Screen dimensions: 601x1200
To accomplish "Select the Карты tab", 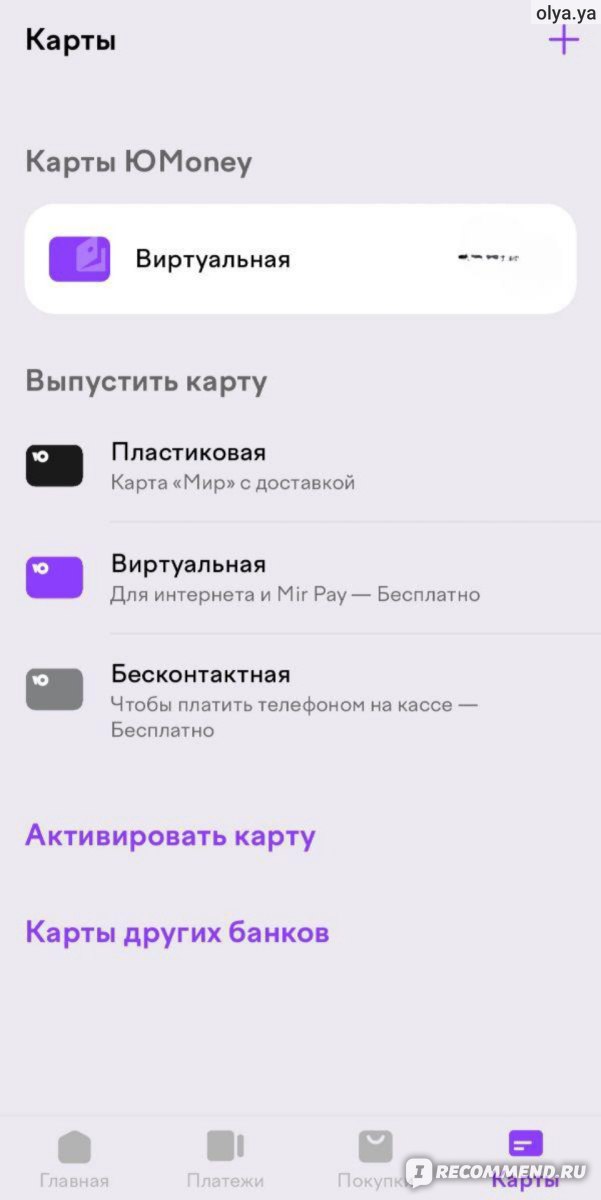I will (x=525, y=1158).
